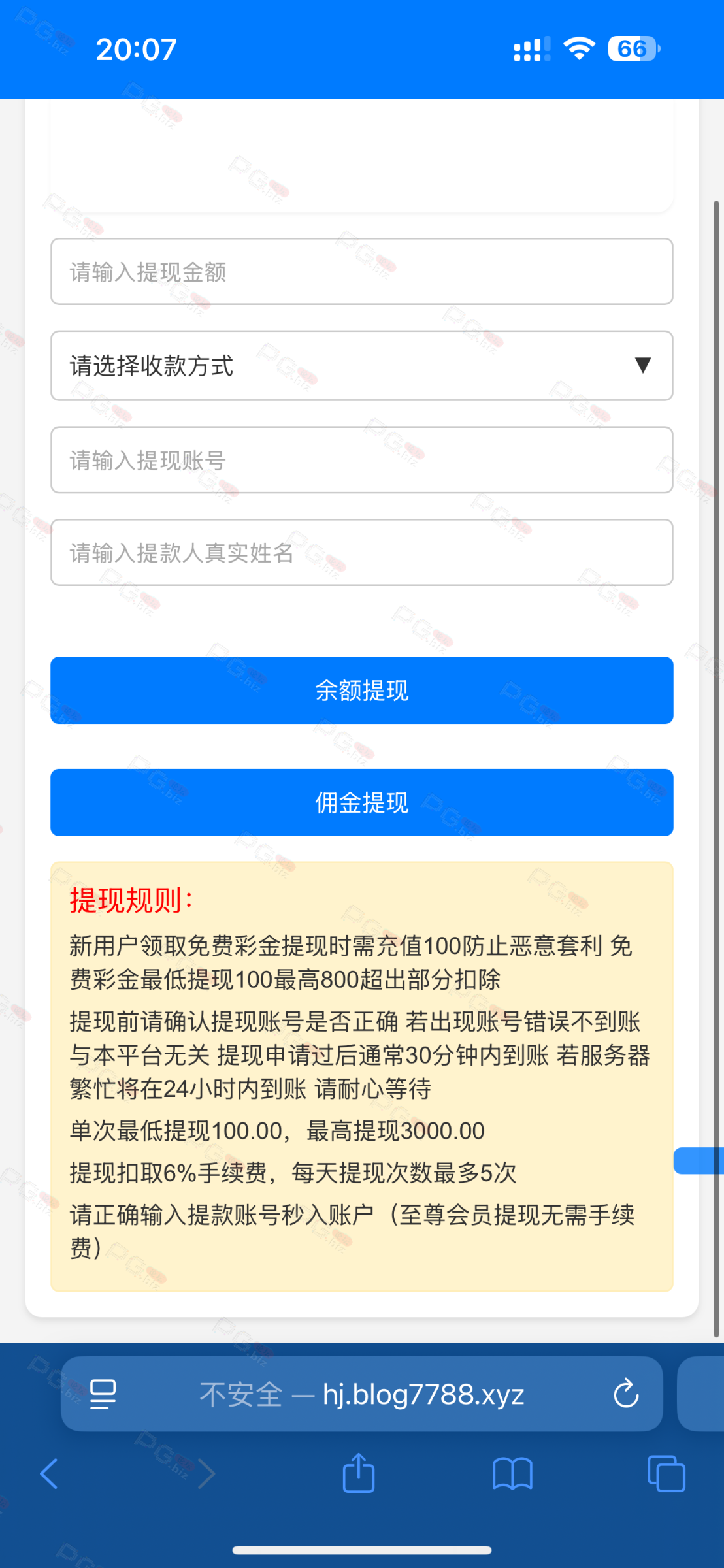
Task: Open the Safari page settings icon
Action: 103,1394
